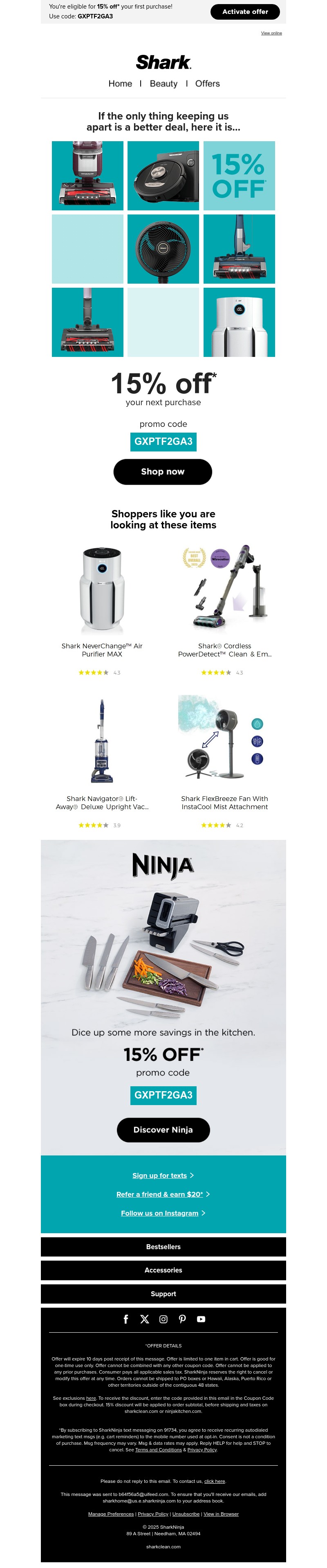The width and height of the screenshot is (327, 1568).
Task: Open the Support bar
Action: pos(163,1294)
